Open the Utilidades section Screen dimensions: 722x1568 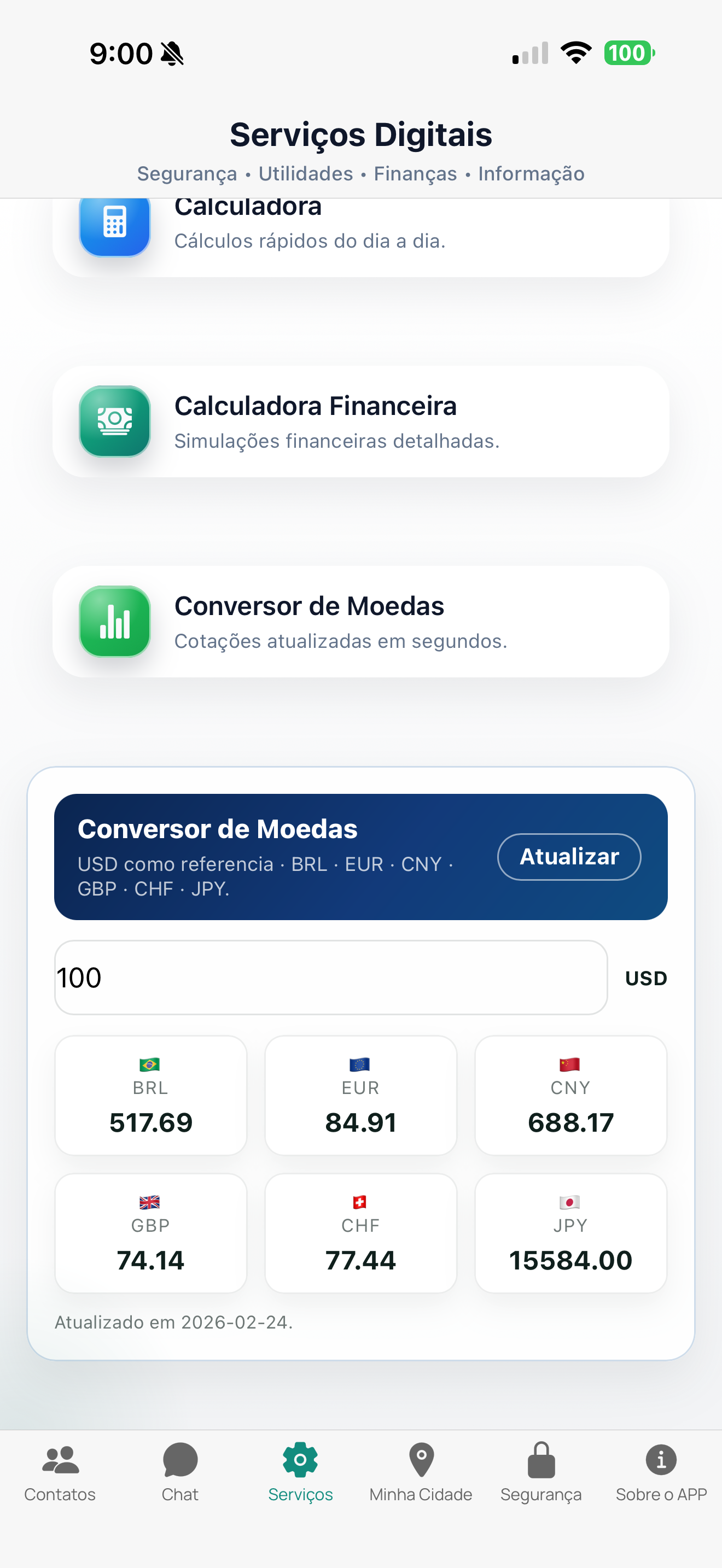[306, 173]
